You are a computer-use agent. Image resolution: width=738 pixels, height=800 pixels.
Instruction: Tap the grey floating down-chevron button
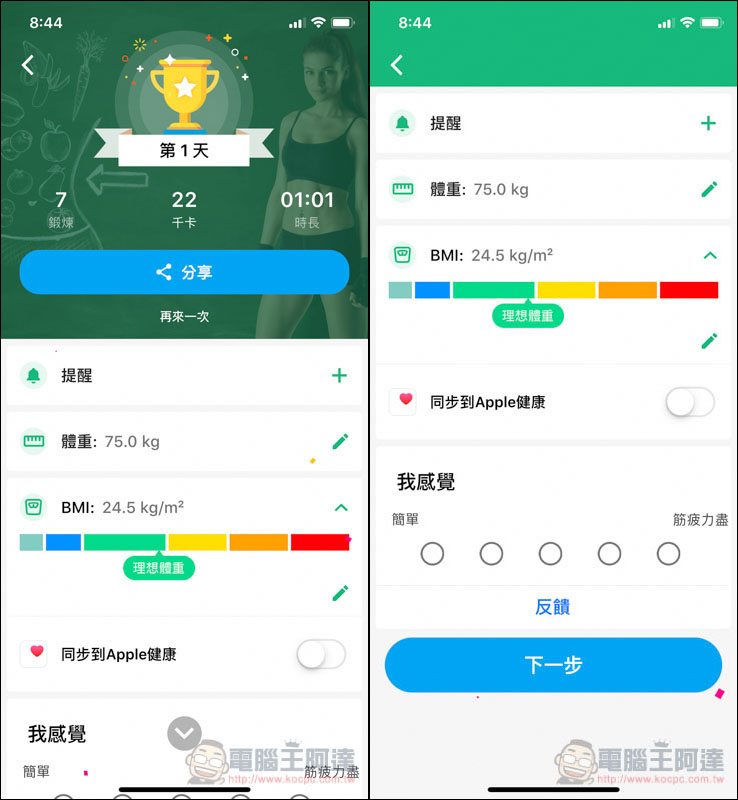point(184,734)
